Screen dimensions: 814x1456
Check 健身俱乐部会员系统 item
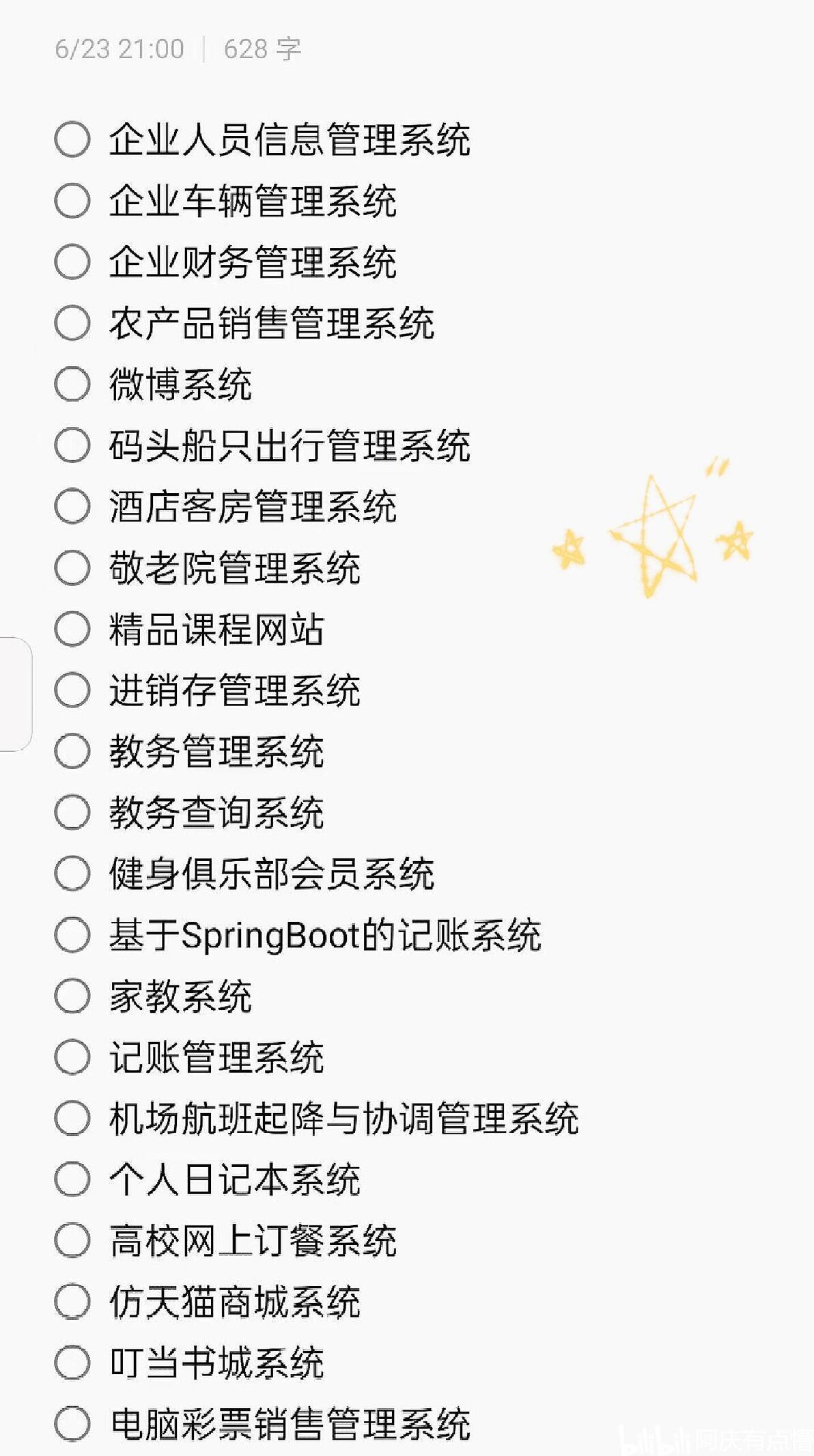(72, 873)
